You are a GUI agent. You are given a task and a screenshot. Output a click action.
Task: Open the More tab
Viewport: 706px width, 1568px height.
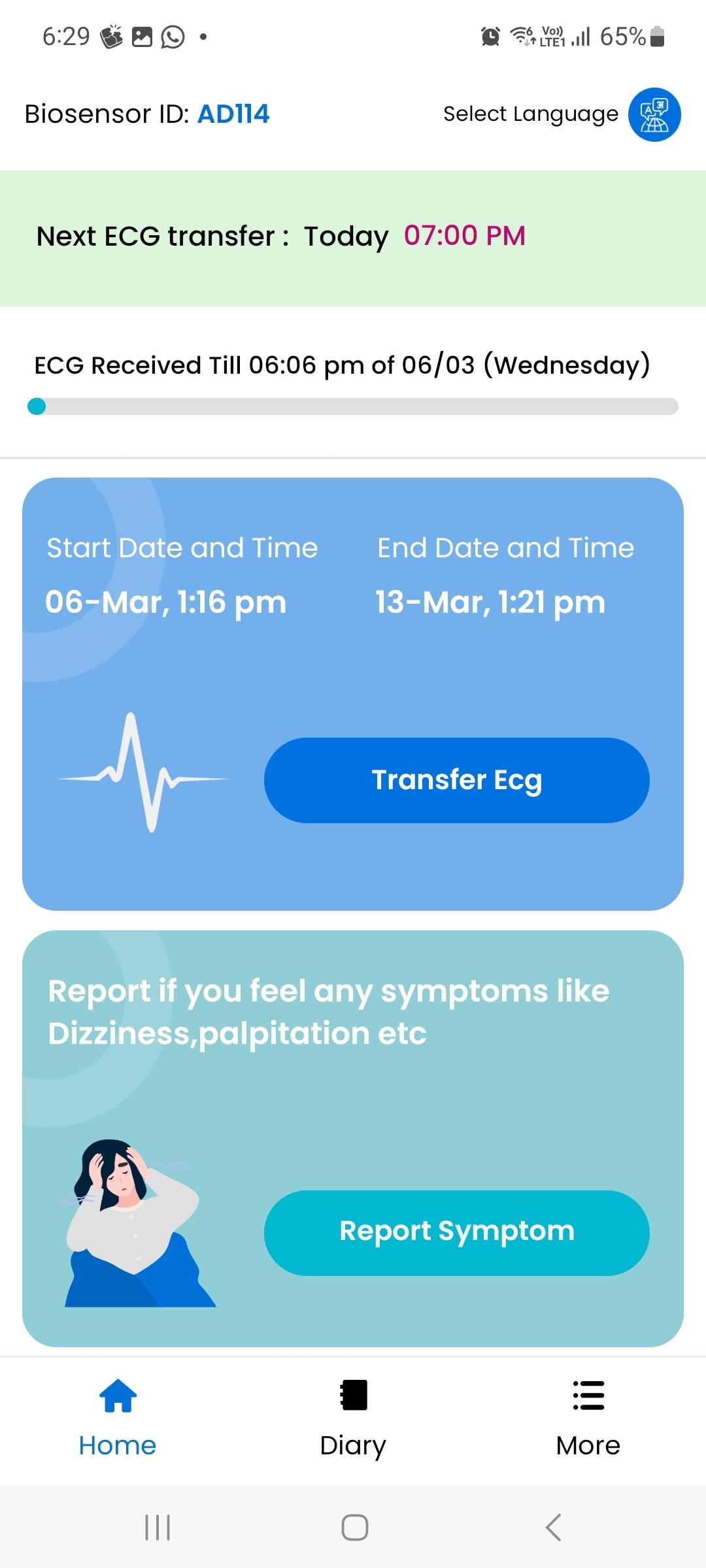tap(588, 1418)
